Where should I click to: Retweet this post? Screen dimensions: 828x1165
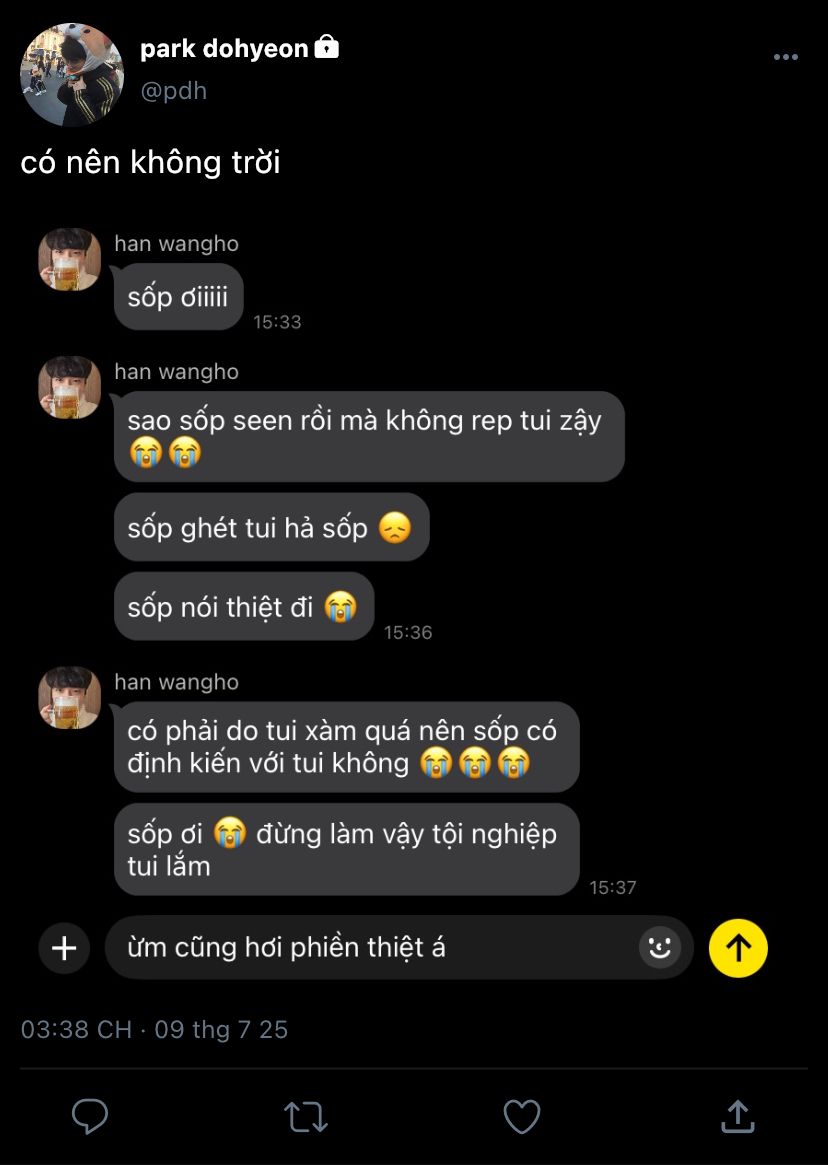tap(305, 1116)
